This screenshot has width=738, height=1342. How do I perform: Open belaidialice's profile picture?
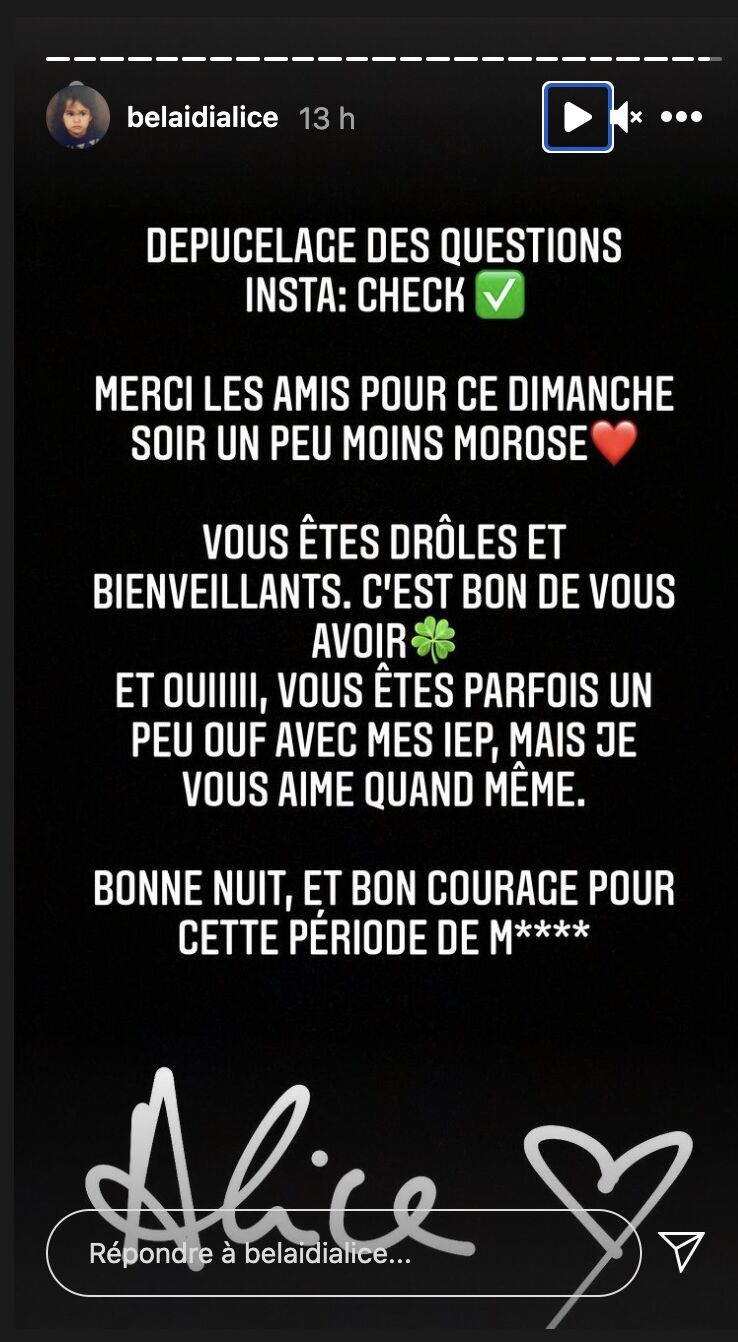pyautogui.click(x=78, y=117)
